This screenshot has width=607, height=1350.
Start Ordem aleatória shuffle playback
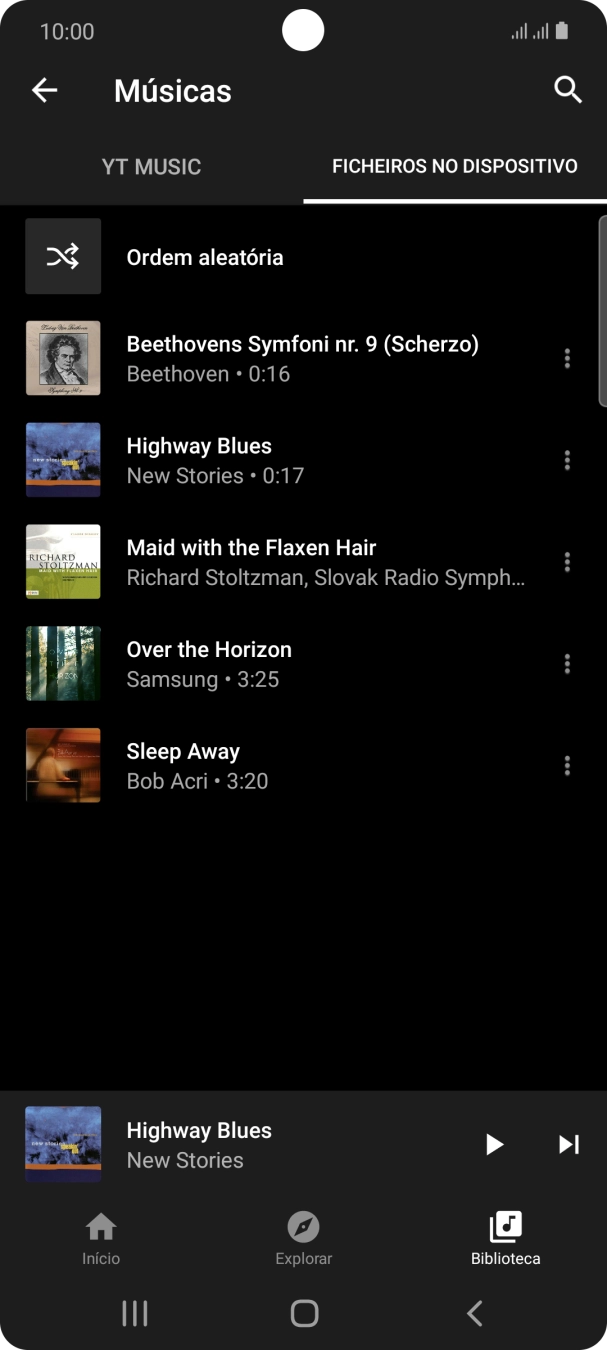click(204, 257)
